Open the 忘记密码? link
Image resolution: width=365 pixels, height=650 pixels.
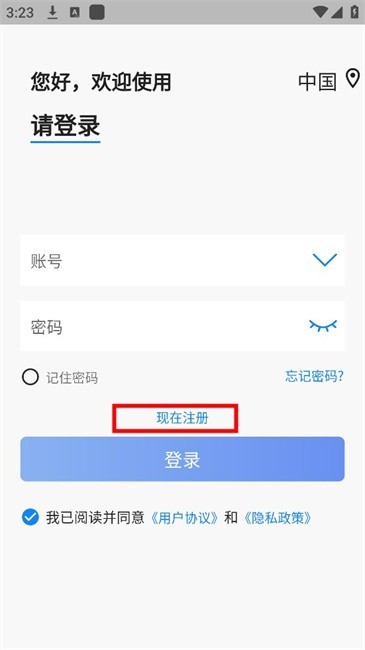tap(314, 376)
